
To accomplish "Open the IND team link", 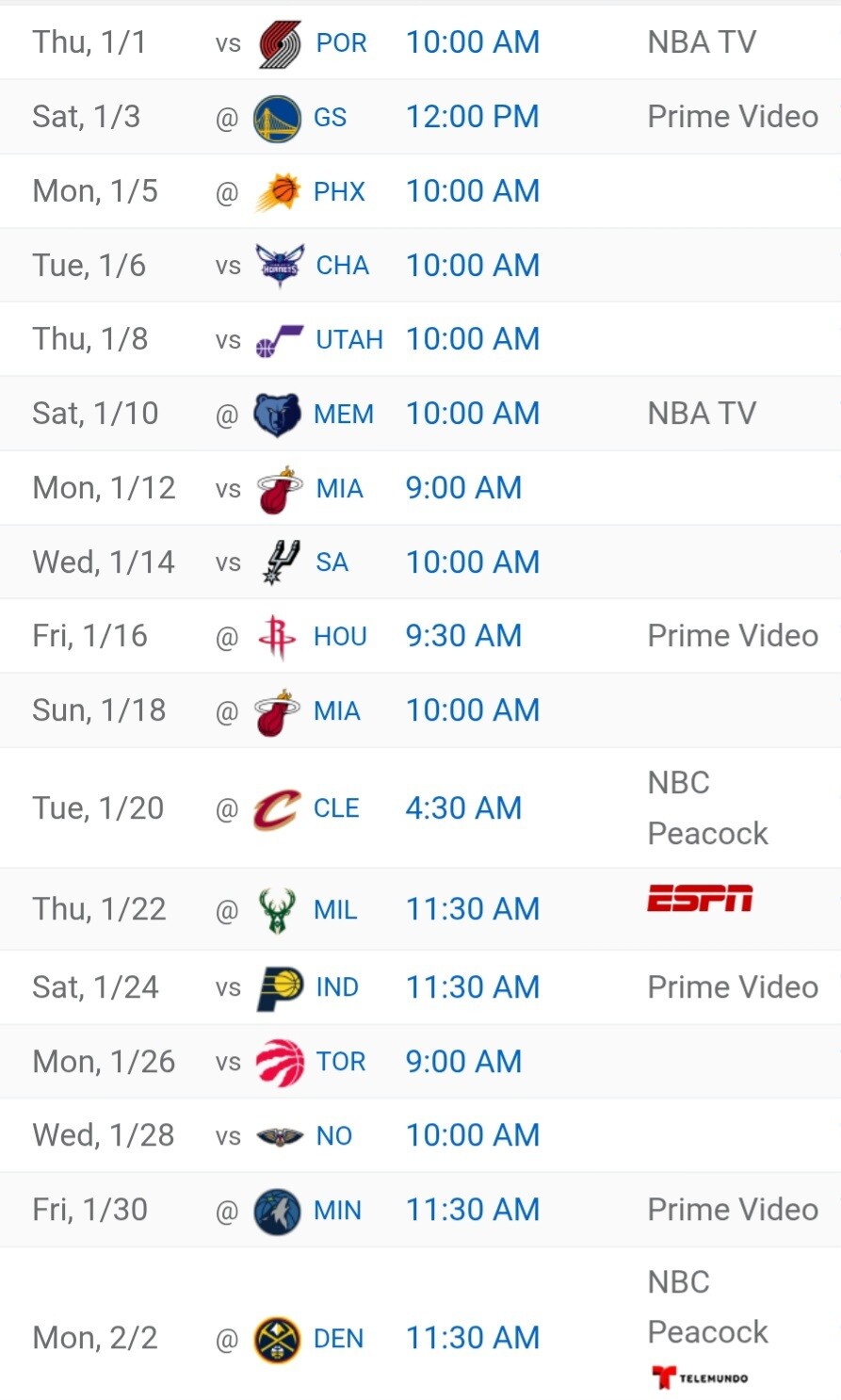I will 337,987.
